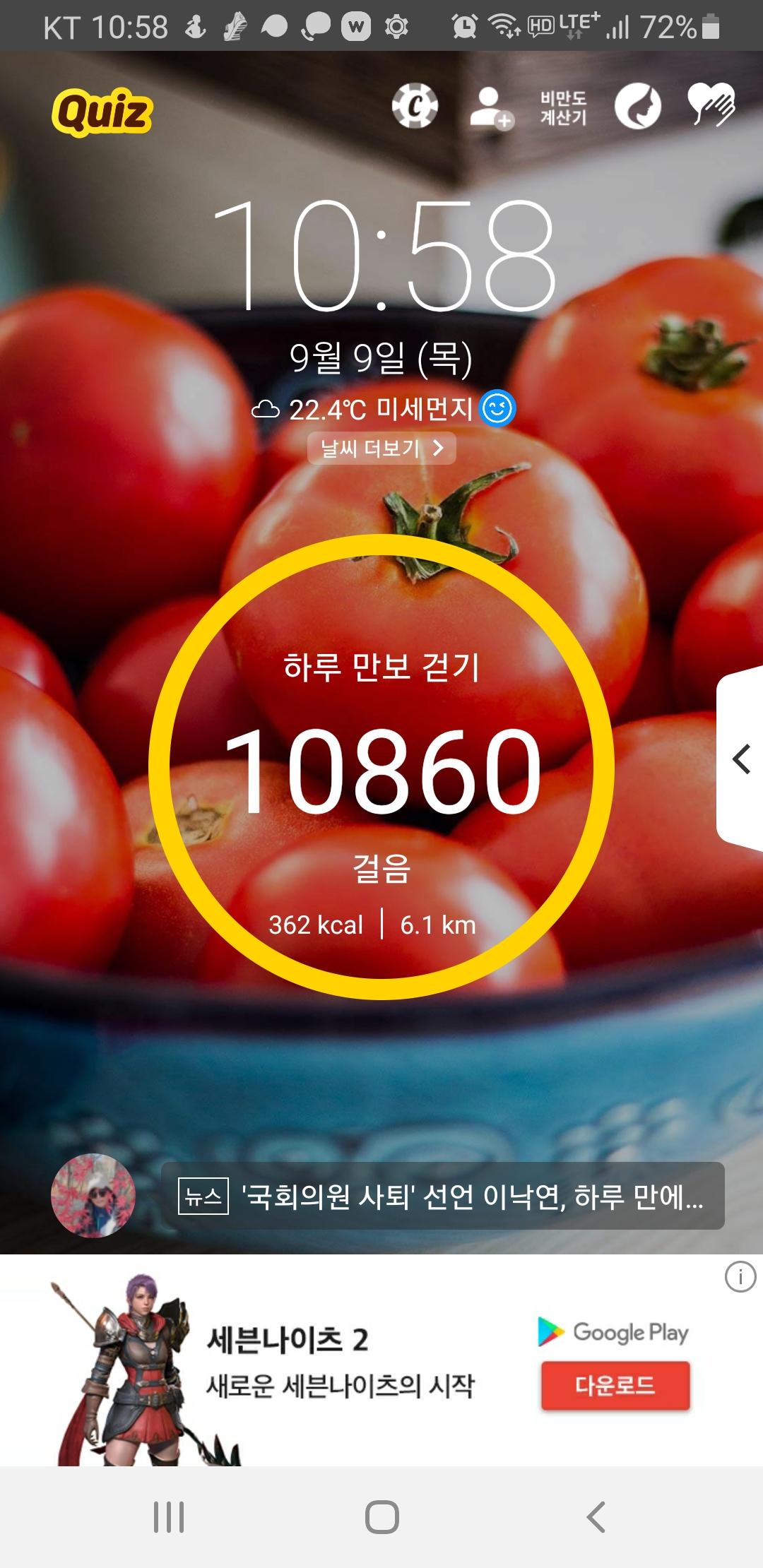763x1568 pixels.
Task: Open the coin rewards icon
Action: 415,106
